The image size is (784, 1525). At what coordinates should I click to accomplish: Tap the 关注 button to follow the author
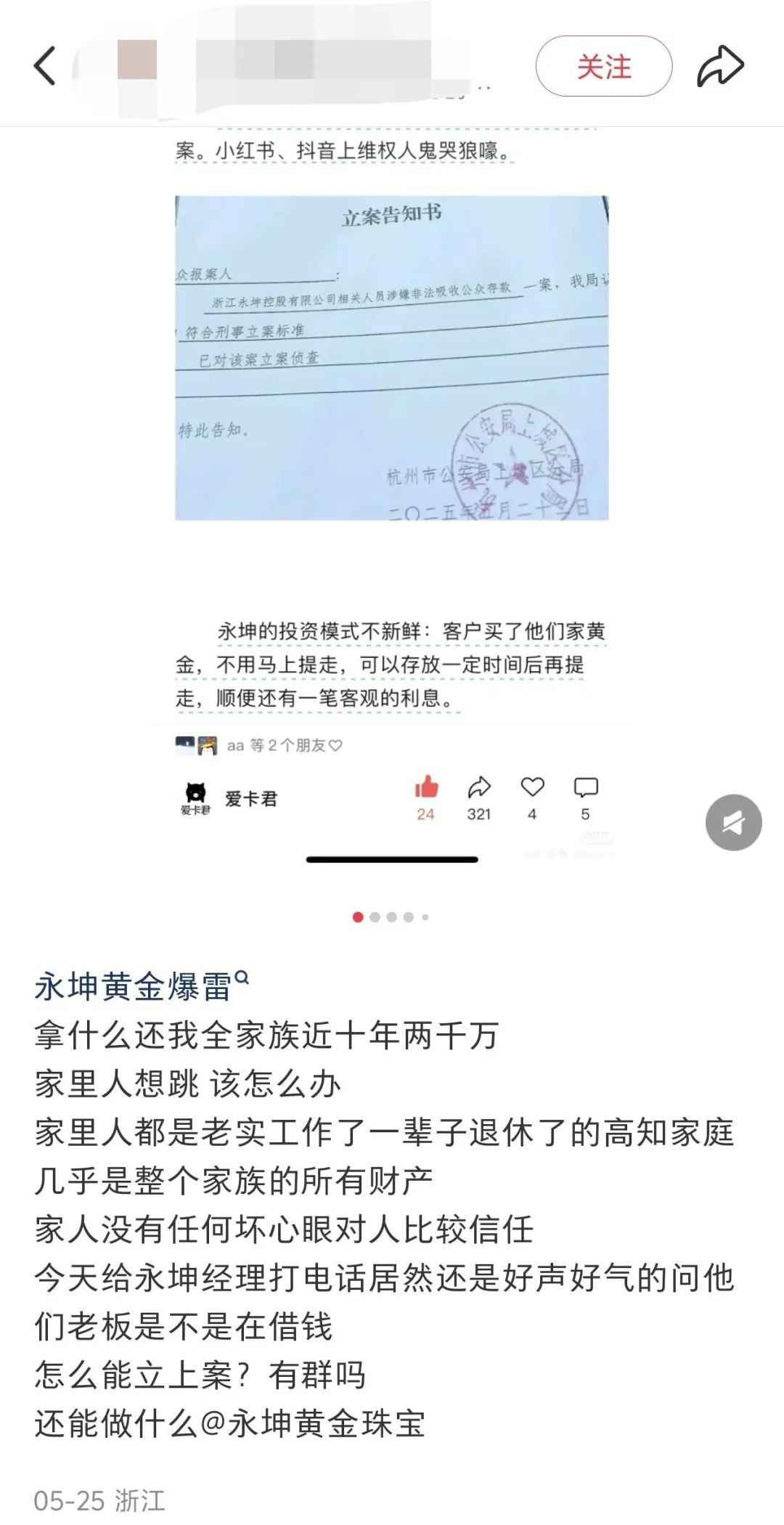(603, 66)
